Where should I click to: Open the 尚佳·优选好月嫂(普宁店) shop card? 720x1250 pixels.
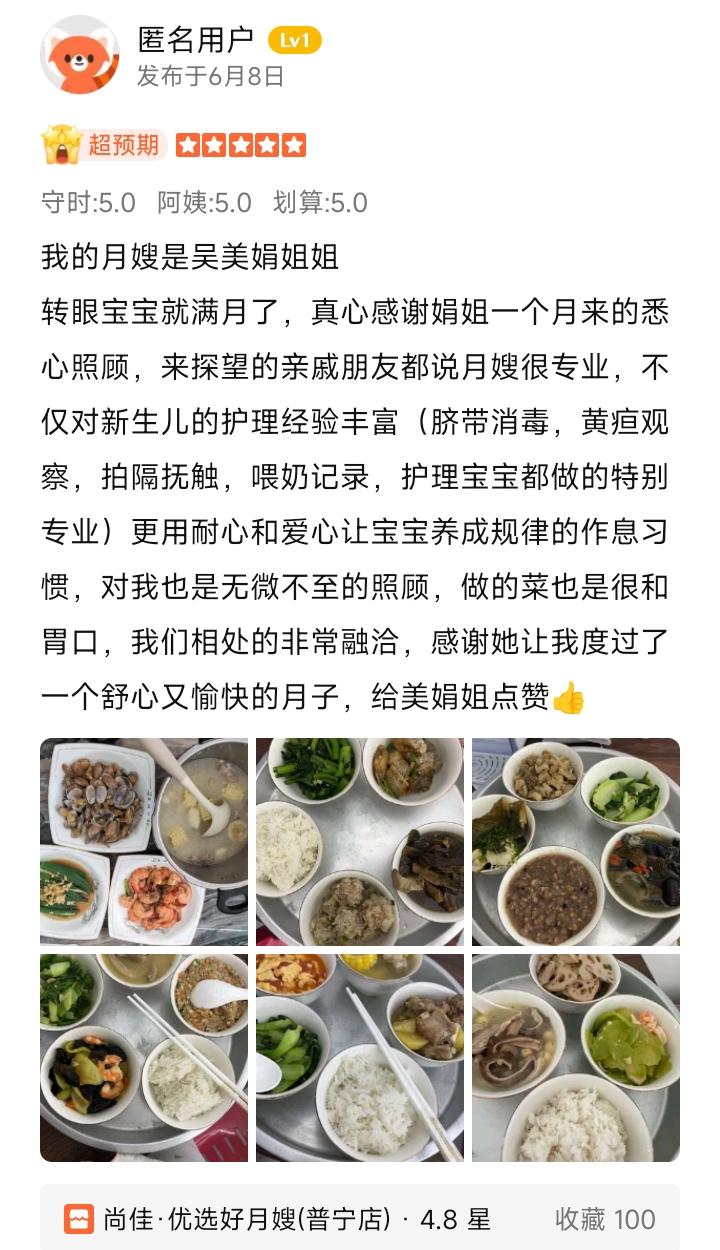point(300,1219)
